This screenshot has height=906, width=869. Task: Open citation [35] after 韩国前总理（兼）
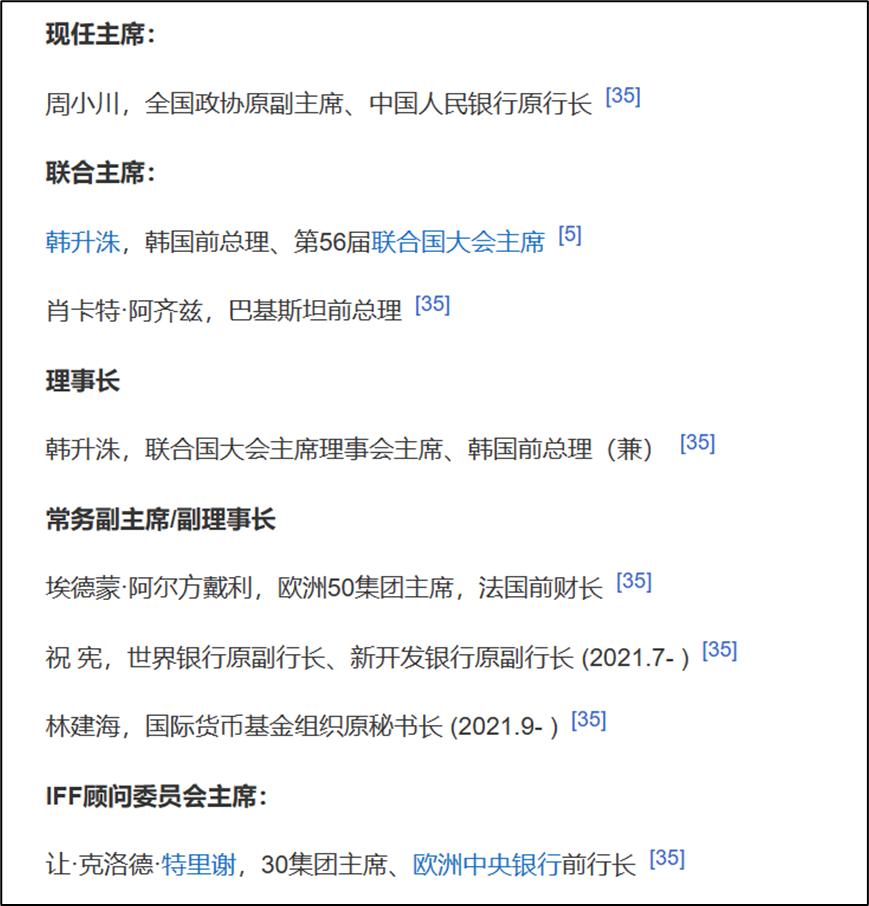coord(697,443)
